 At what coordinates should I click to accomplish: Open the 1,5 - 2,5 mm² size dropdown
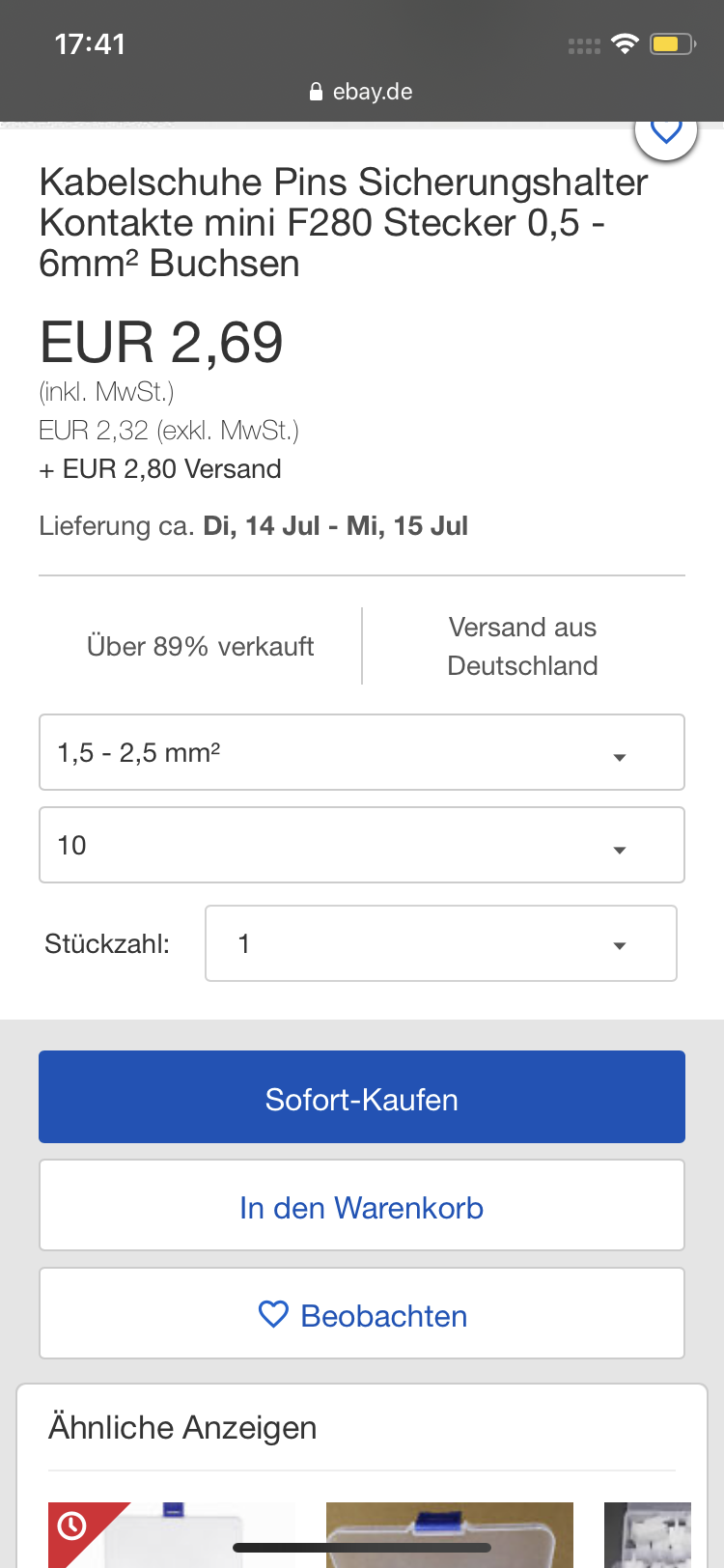coord(362,752)
